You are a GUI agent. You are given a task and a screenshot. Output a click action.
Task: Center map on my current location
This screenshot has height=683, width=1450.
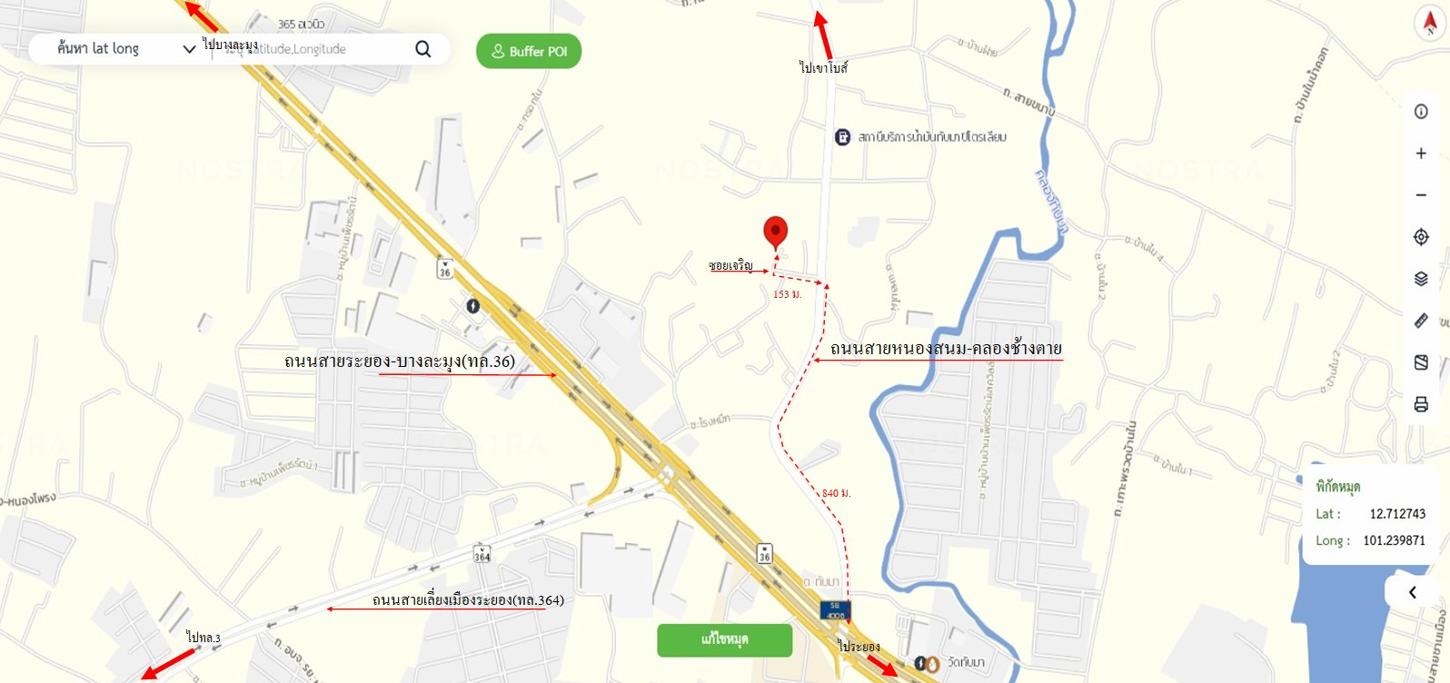[x=1421, y=237]
